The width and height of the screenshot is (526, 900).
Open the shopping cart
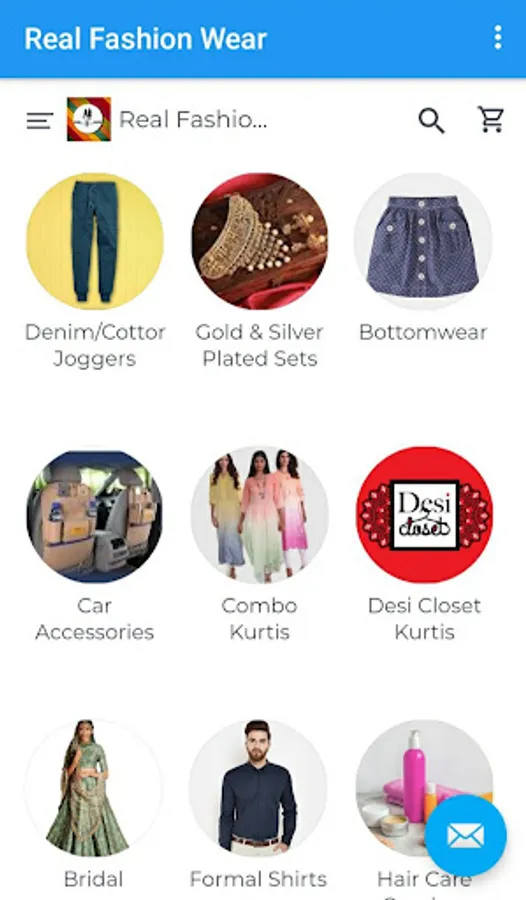pos(492,119)
